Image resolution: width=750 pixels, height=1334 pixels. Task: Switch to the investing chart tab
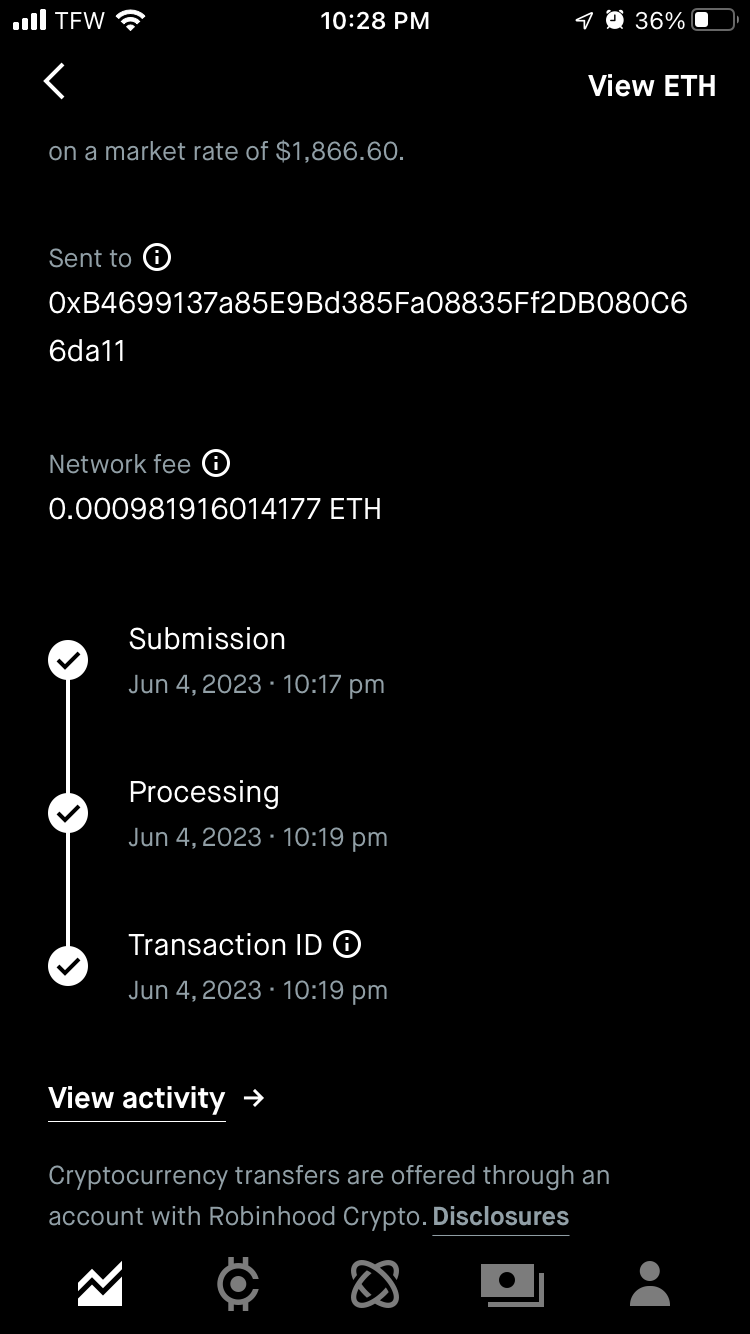coord(100,1284)
